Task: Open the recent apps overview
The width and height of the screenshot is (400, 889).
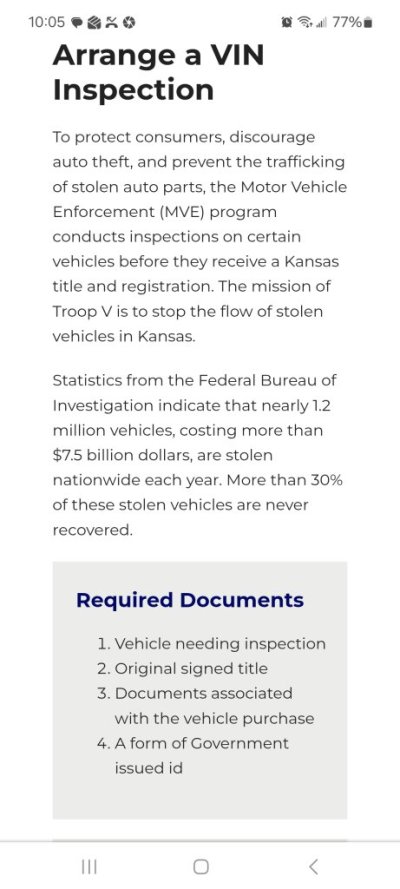Action: click(x=89, y=866)
